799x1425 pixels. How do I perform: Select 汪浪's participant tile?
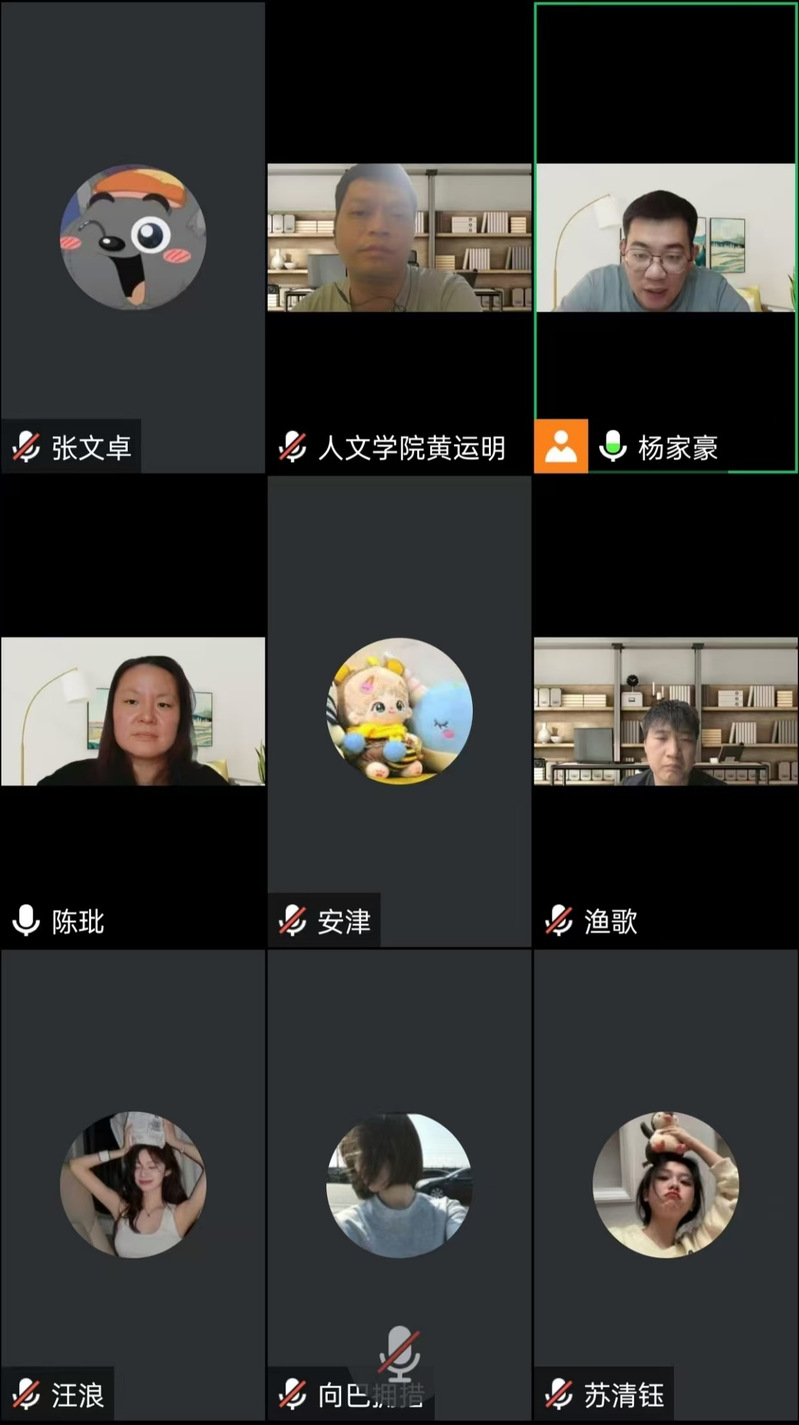coord(133,1185)
